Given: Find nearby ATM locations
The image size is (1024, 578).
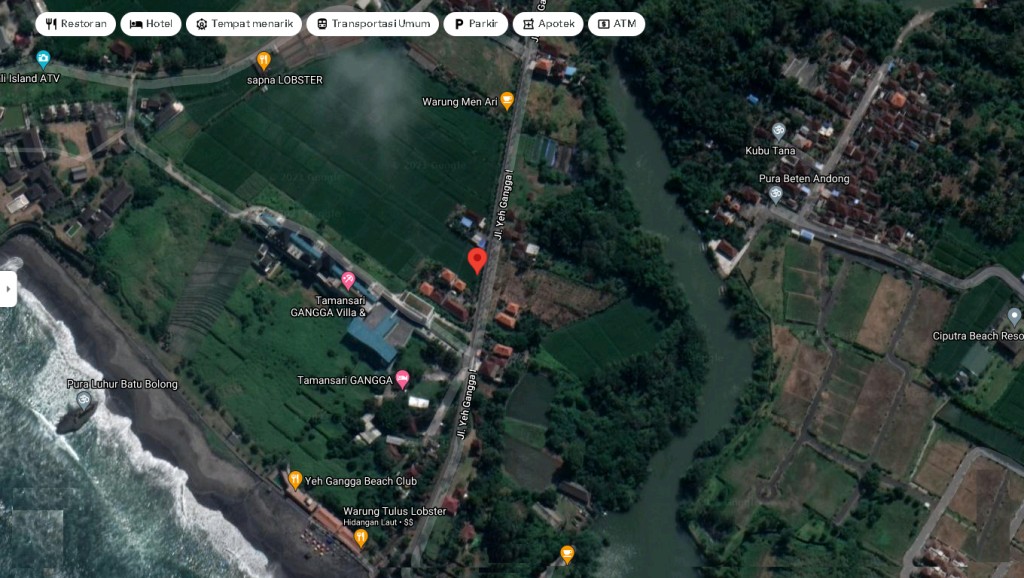Looking at the screenshot, I should tap(616, 24).
